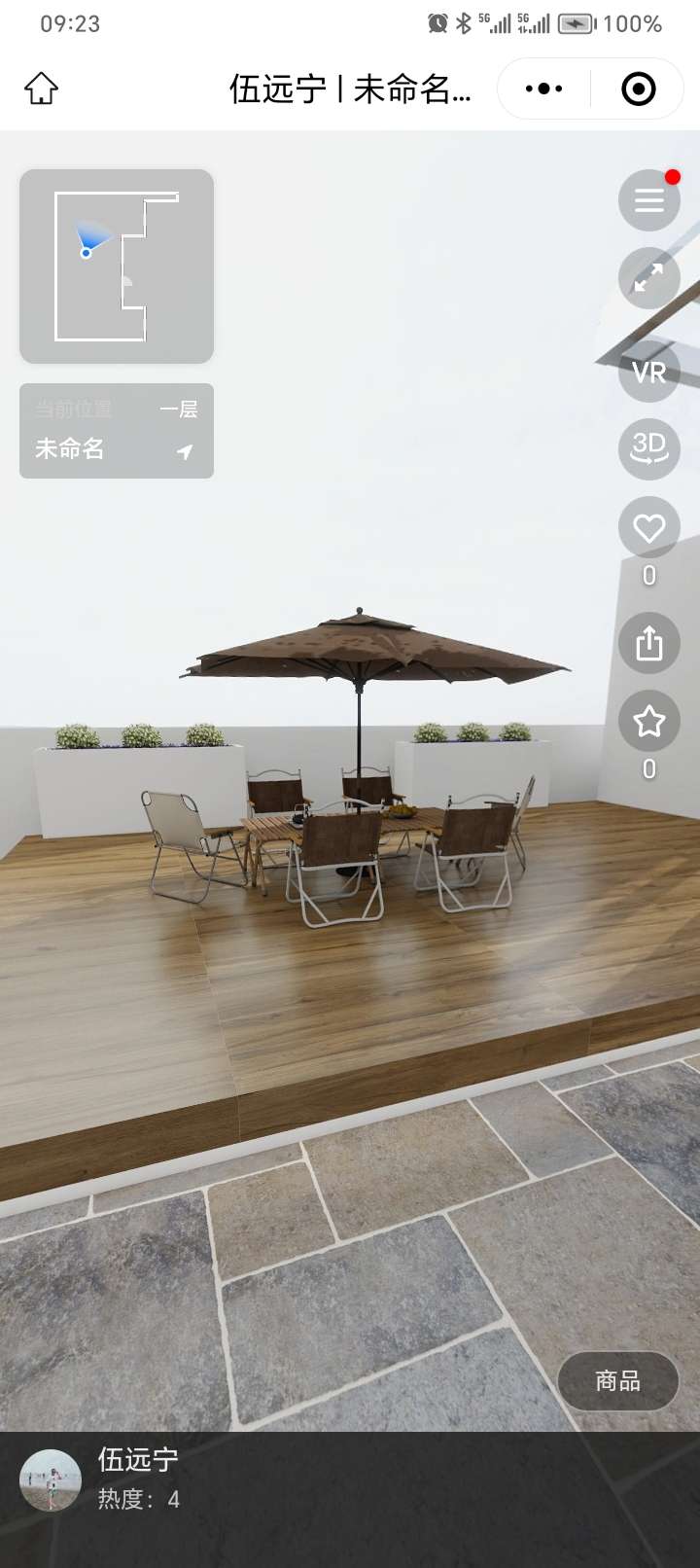Open the hamburger menu with red dot
Viewport: 700px width, 1568px height.
(x=648, y=200)
